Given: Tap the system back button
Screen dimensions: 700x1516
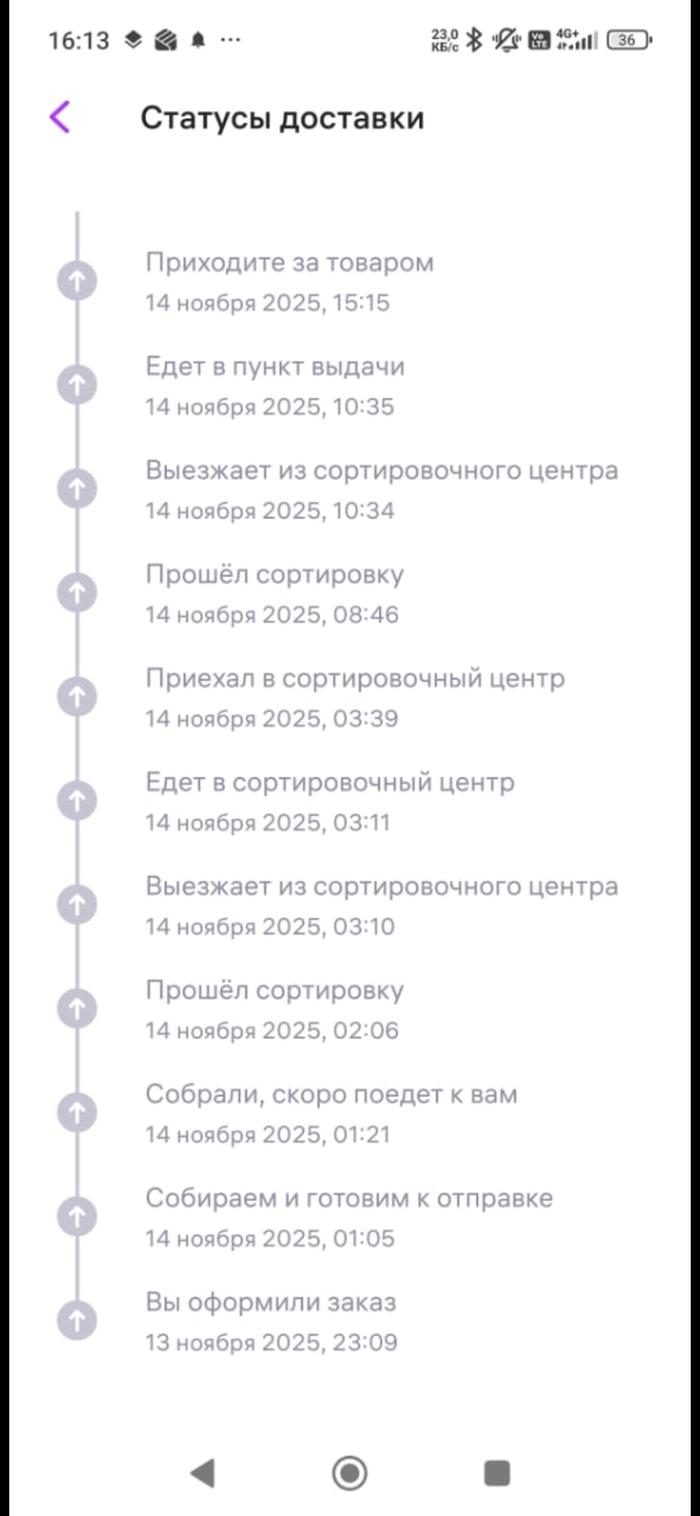Looking at the screenshot, I should tap(203, 1472).
